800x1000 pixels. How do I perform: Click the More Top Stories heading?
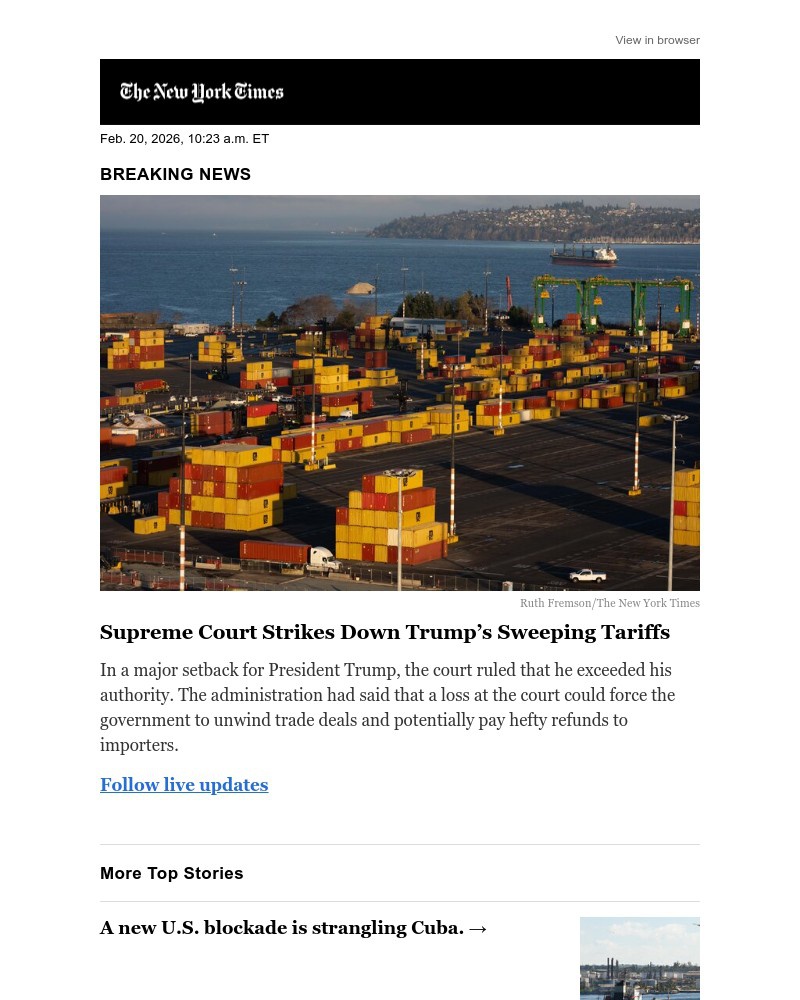pyautogui.click(x=171, y=873)
